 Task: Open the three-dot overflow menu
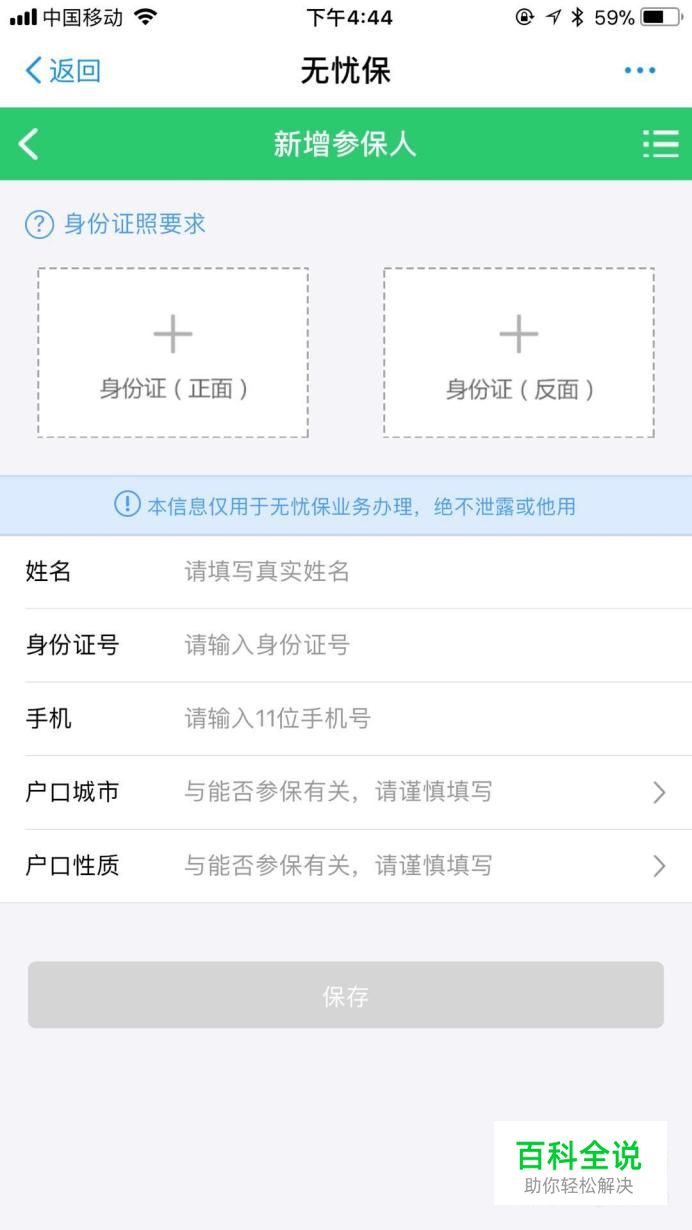640,71
